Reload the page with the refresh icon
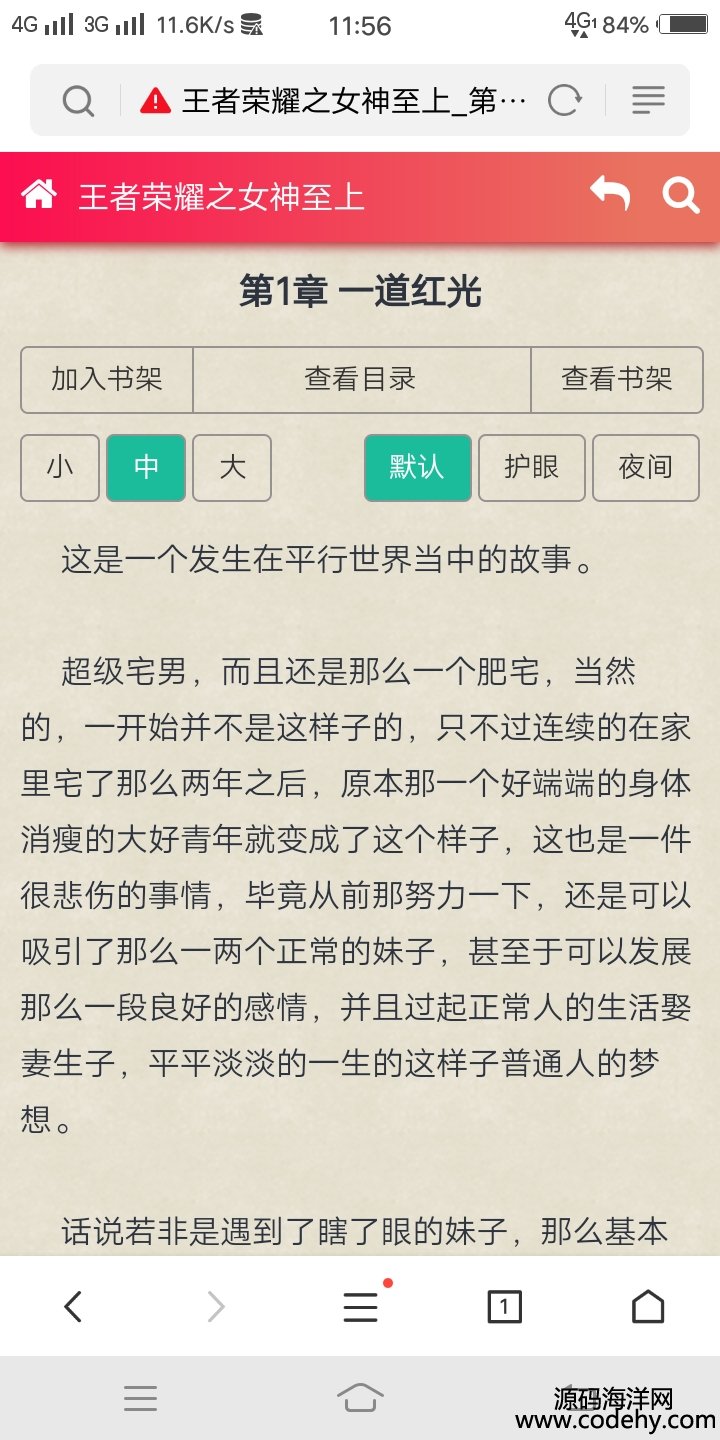The height and width of the screenshot is (1440, 720). (x=565, y=100)
